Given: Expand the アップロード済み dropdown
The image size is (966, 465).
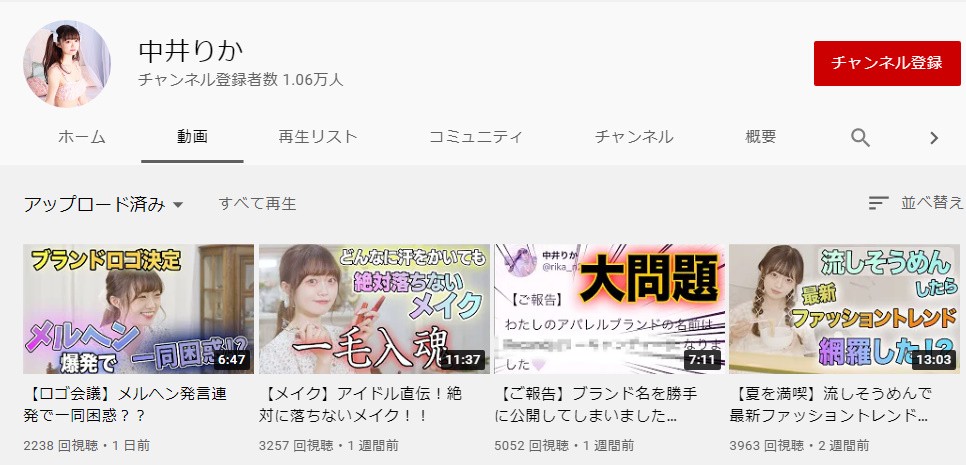Looking at the screenshot, I should (104, 204).
